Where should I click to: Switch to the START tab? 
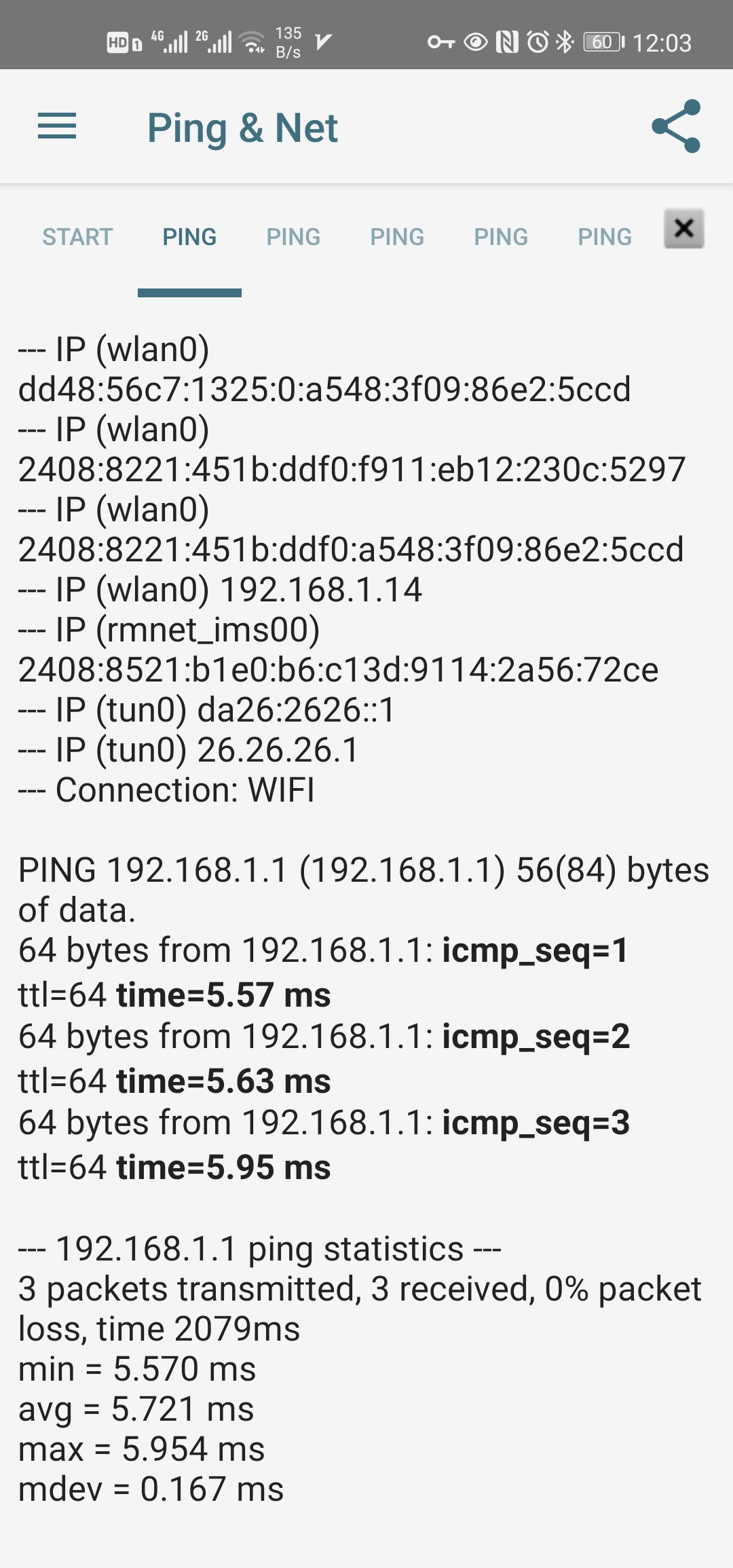pos(77,237)
